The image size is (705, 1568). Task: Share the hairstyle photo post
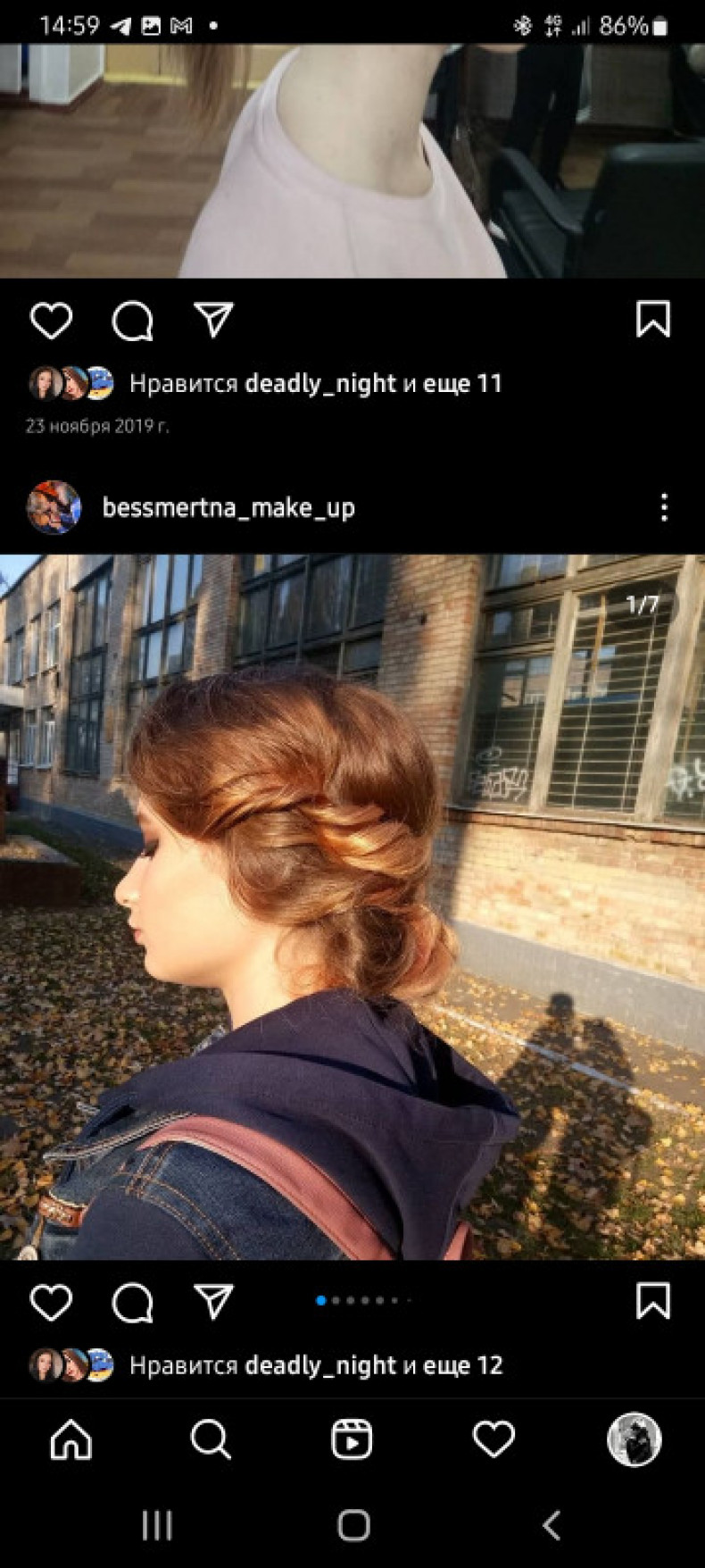214,1302
